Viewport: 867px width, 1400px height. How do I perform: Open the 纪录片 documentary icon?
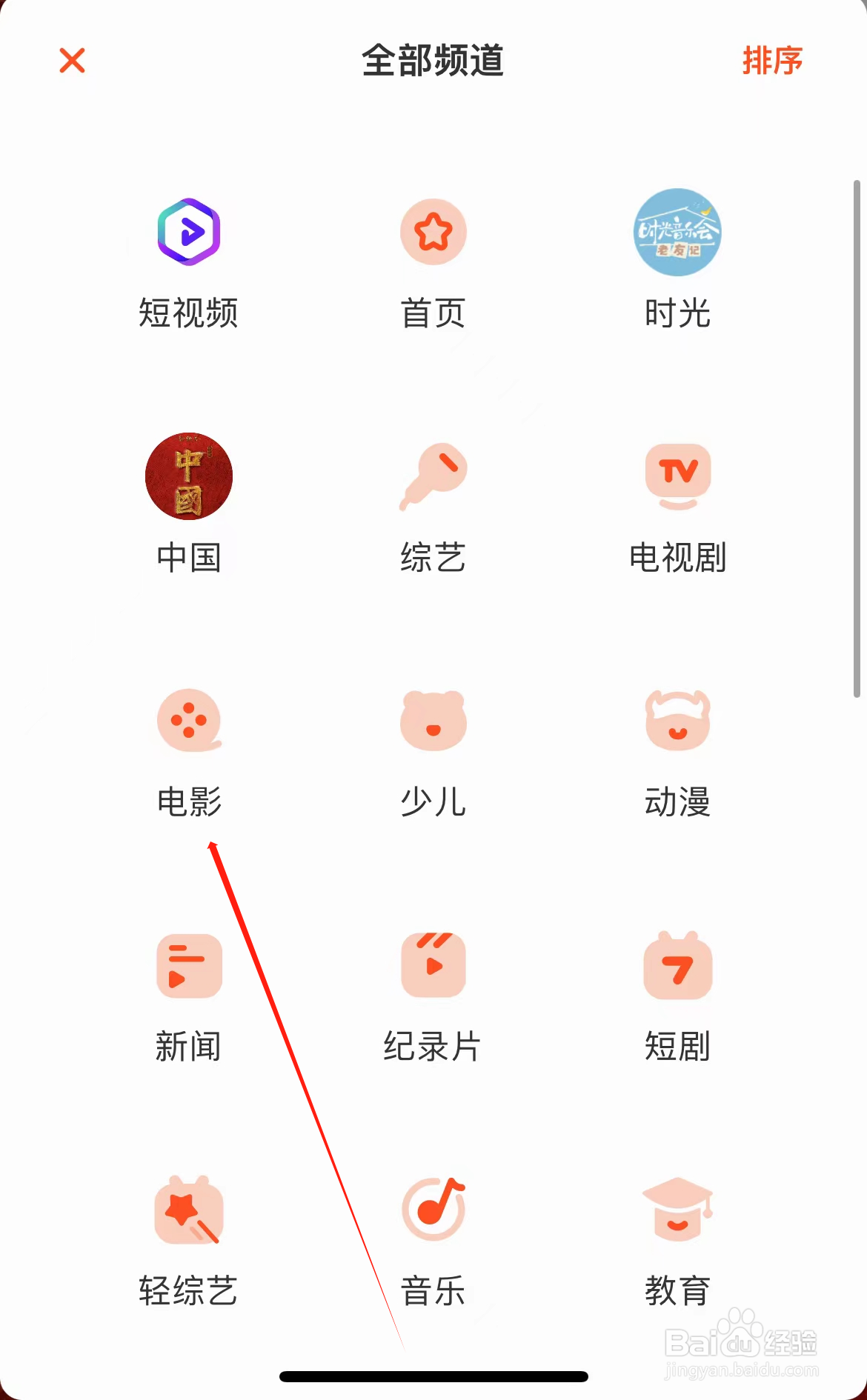pyautogui.click(x=433, y=965)
